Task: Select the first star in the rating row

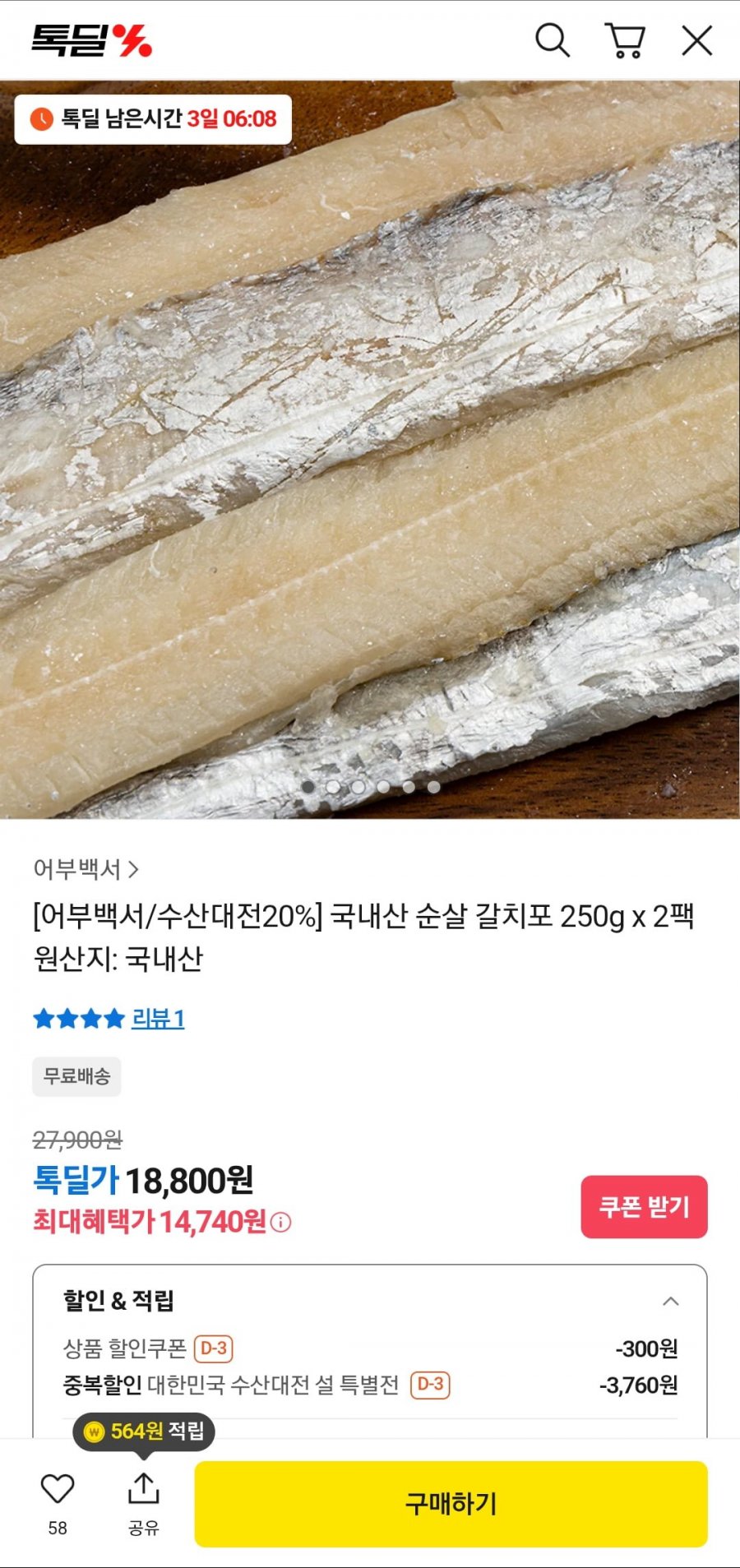Action: 42,1019
